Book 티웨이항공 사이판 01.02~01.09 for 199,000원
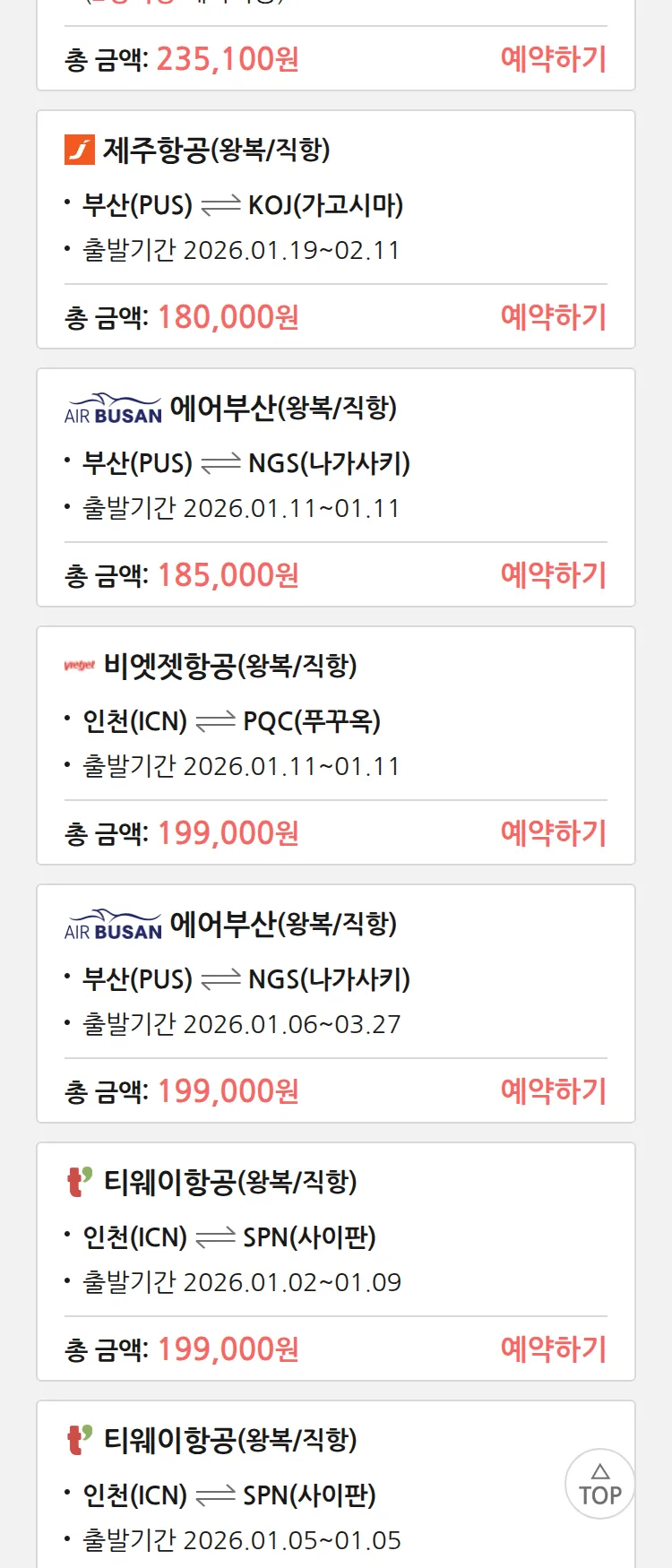The width and height of the screenshot is (672, 1568). click(553, 1349)
